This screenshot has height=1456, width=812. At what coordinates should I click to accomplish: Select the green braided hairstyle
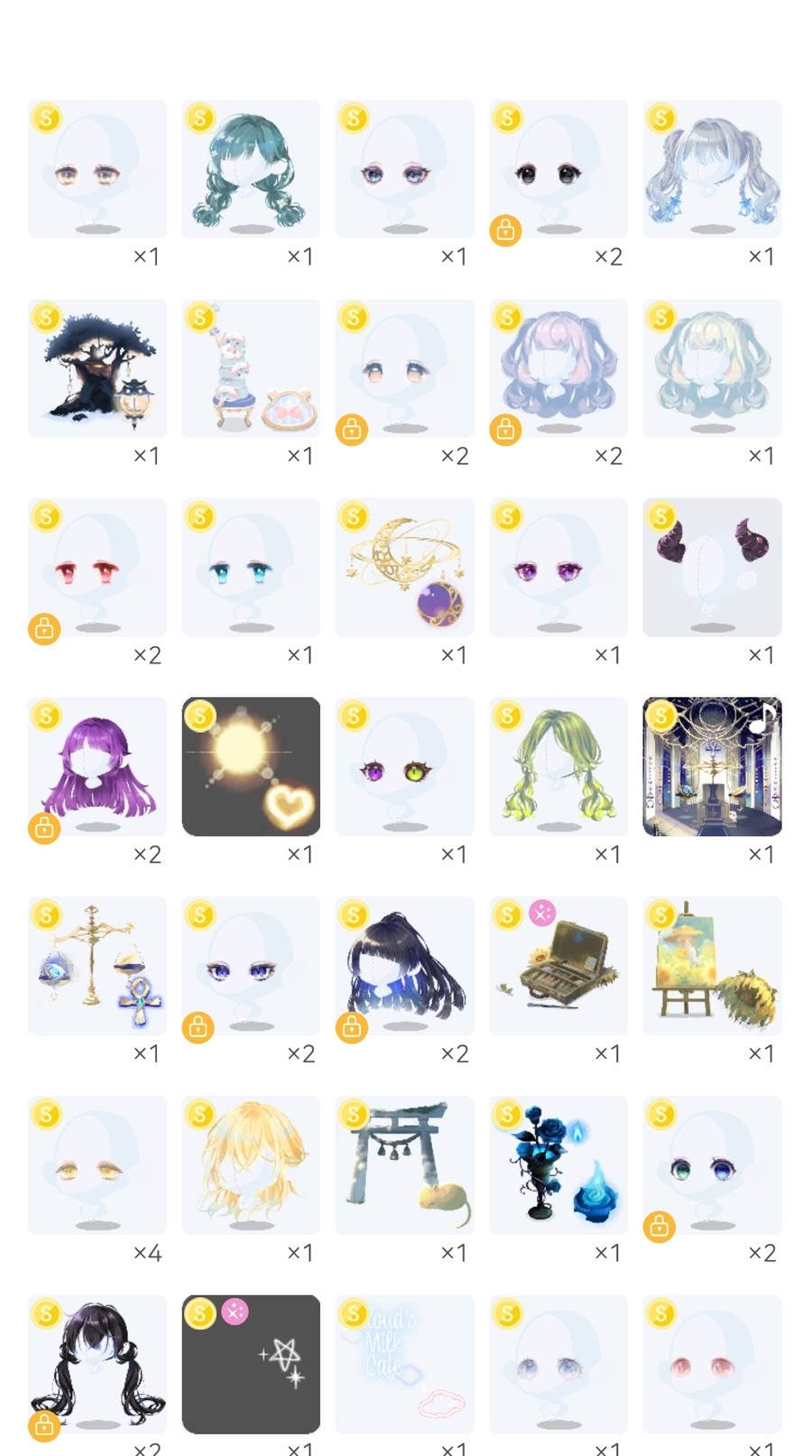tap(558, 766)
